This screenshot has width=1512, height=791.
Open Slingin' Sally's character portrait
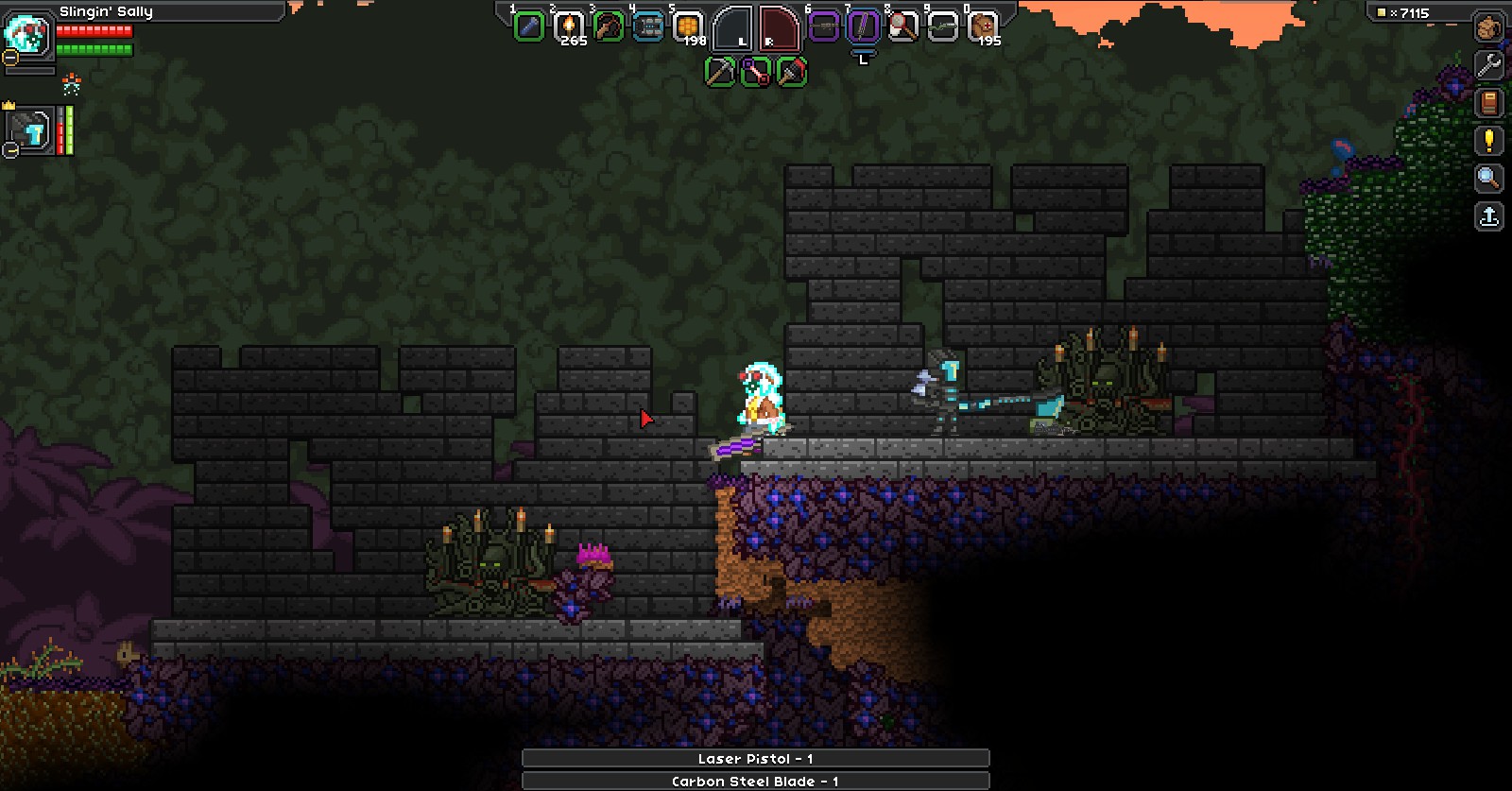[x=26, y=35]
